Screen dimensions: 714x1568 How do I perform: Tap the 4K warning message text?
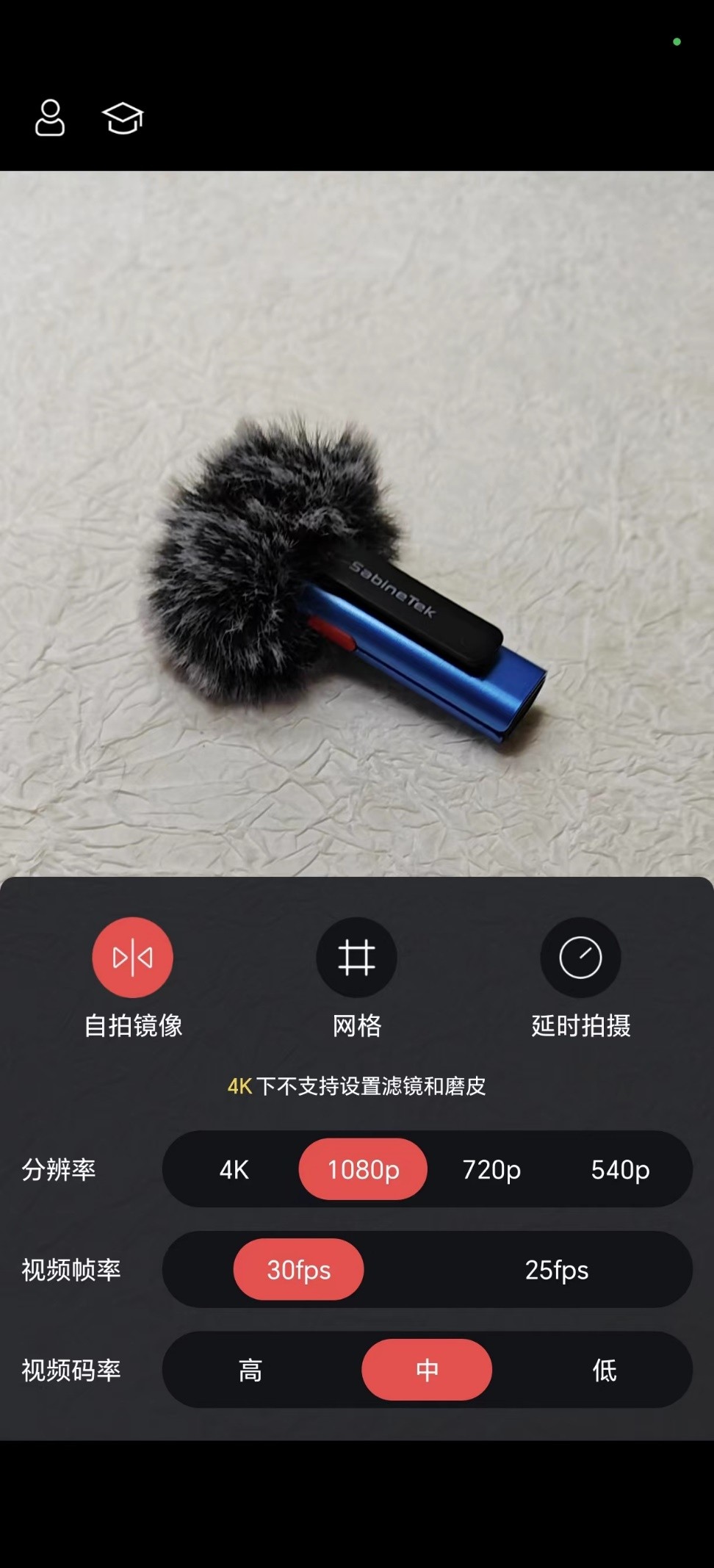[x=357, y=1085]
